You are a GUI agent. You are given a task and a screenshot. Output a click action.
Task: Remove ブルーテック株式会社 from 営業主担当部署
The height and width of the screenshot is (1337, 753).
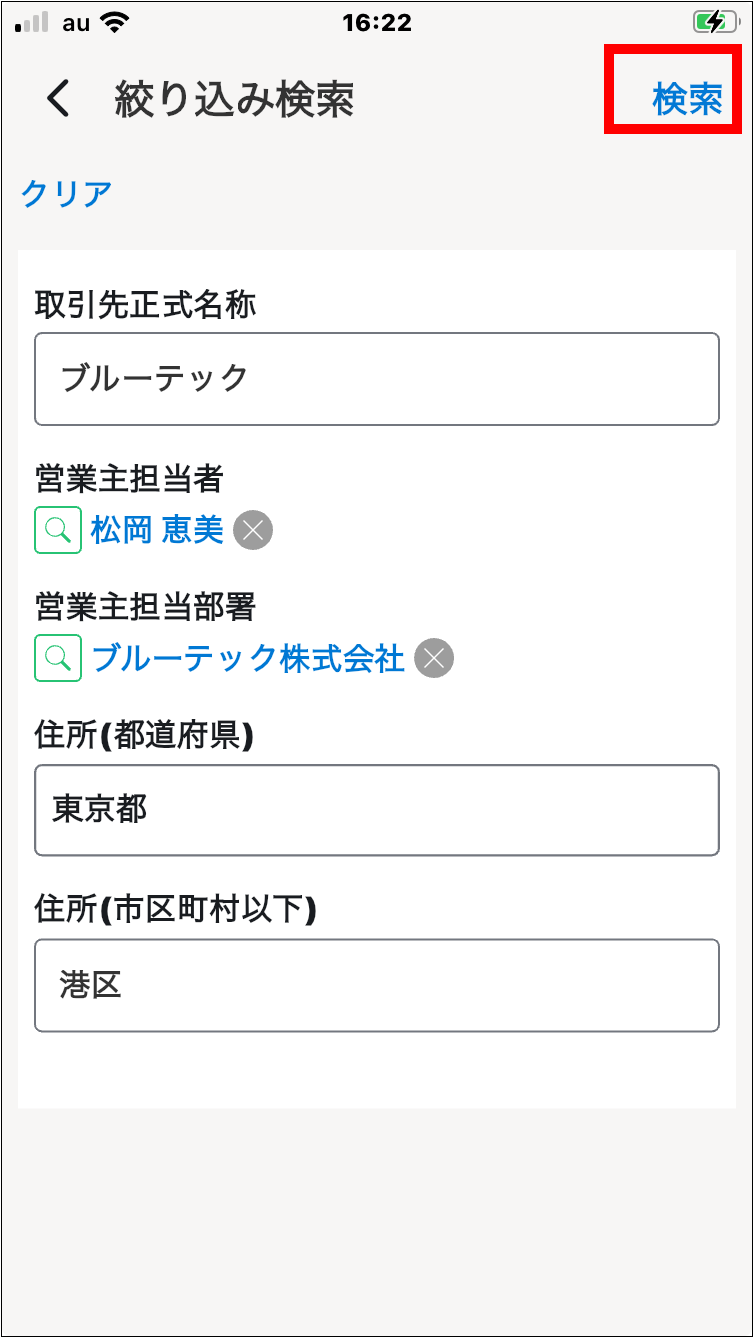[x=434, y=659]
